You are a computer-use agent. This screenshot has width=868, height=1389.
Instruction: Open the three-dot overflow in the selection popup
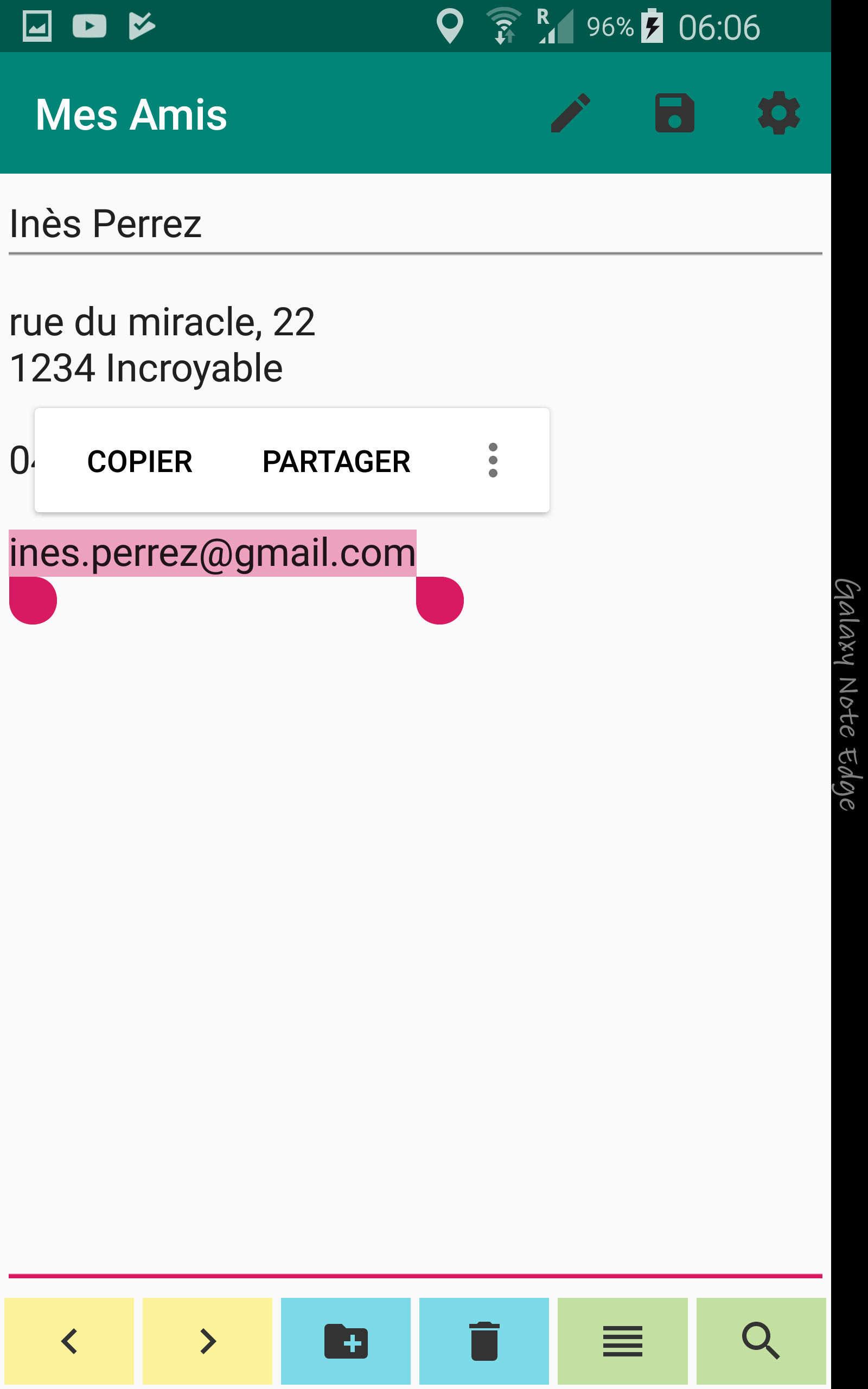coord(493,460)
